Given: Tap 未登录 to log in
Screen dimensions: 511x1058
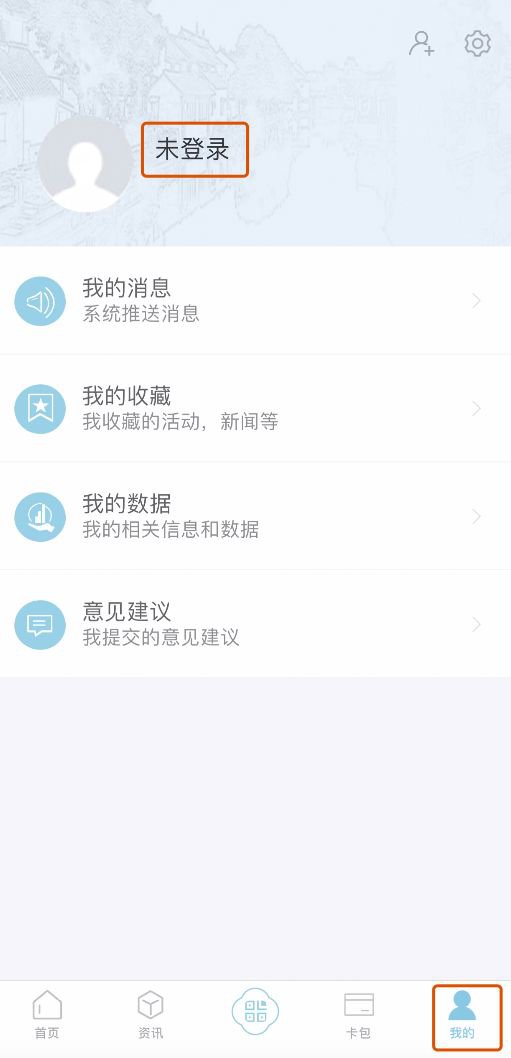Looking at the screenshot, I should (193, 149).
